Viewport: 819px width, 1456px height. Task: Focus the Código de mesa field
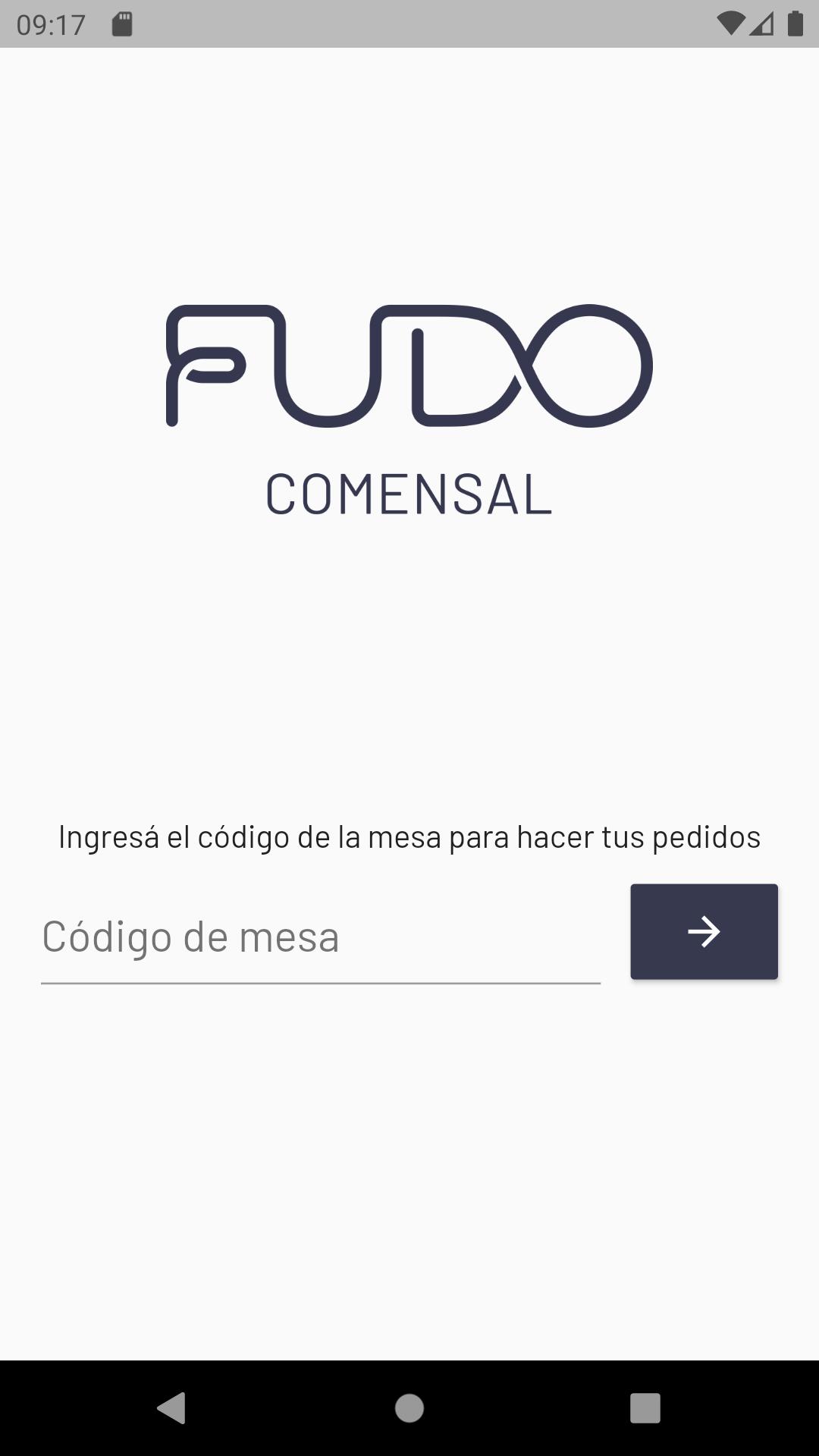click(320, 937)
